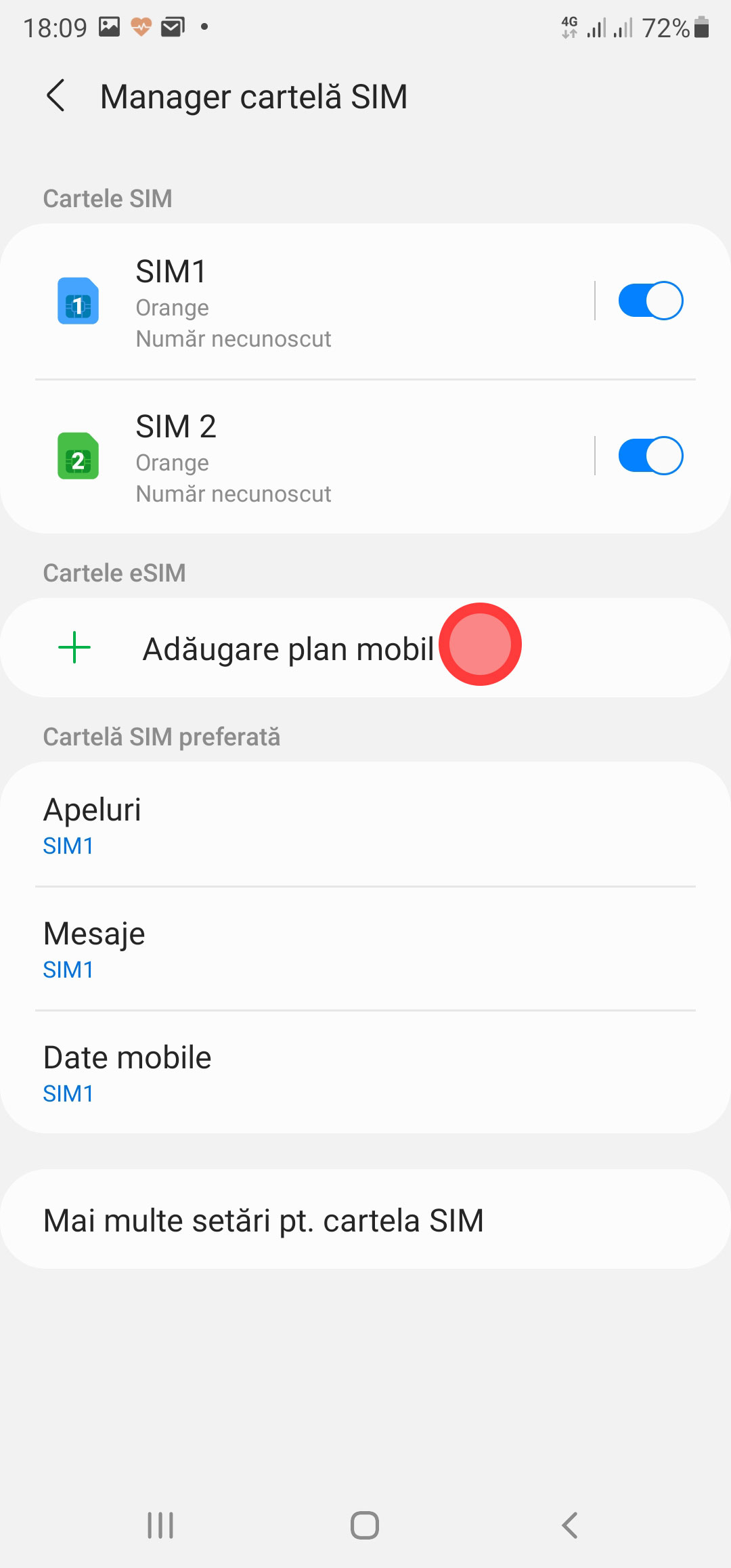Open Mai multe setări pt. cartela SIM
This screenshot has width=731, height=1568.
coord(365,1220)
